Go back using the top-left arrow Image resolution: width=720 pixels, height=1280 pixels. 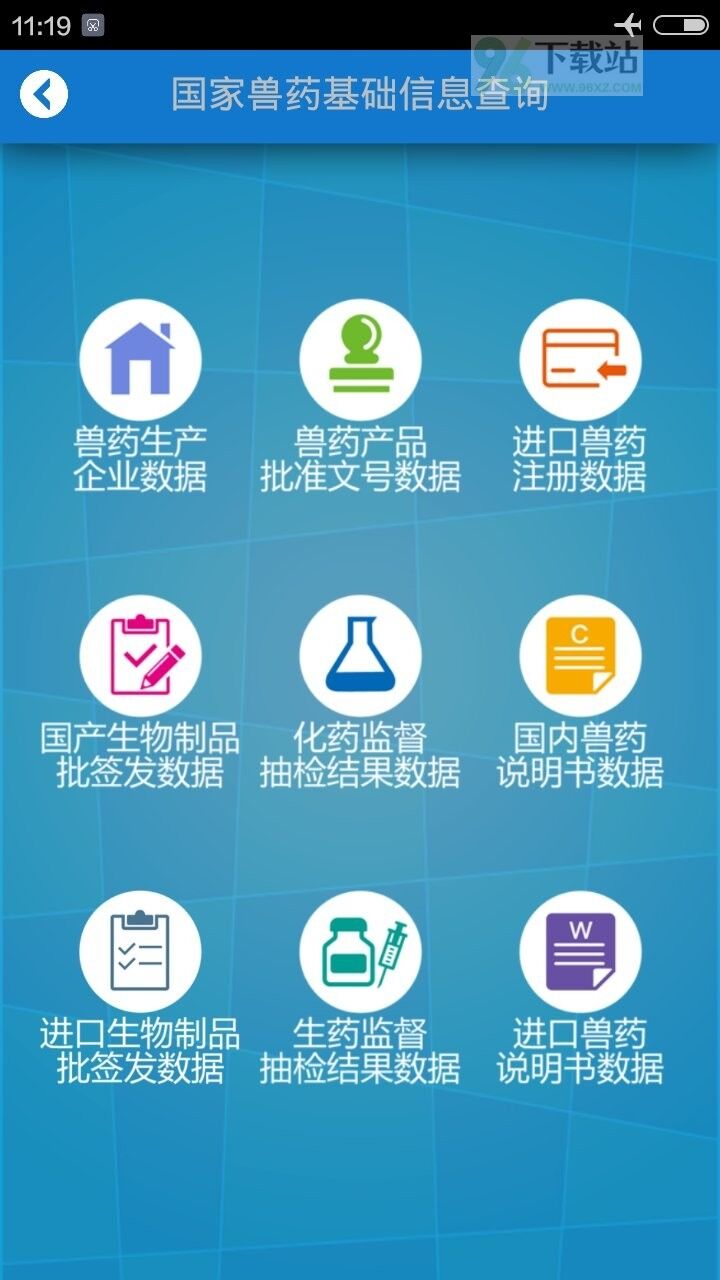(x=44, y=95)
